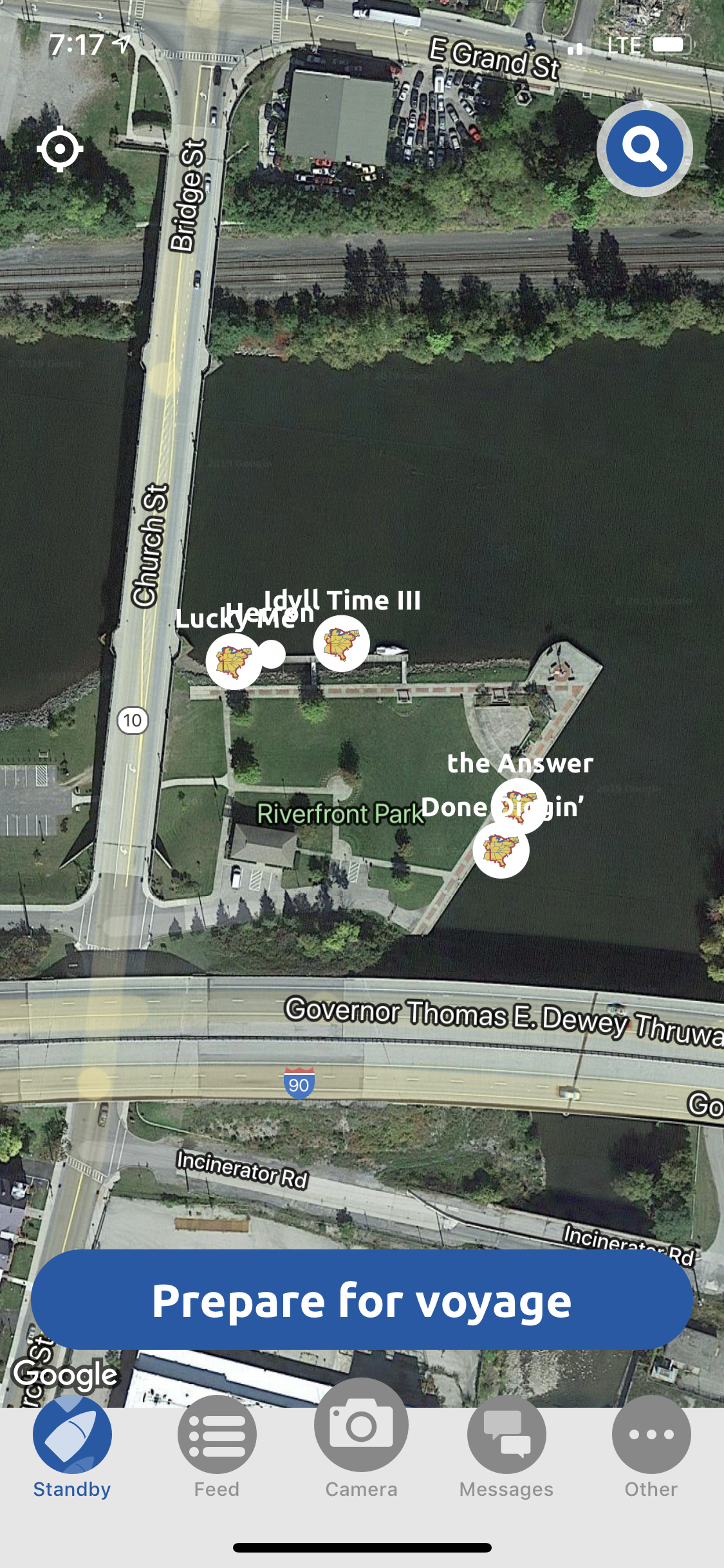724x1568 pixels.
Task: Center map on my location
Action: (60, 149)
